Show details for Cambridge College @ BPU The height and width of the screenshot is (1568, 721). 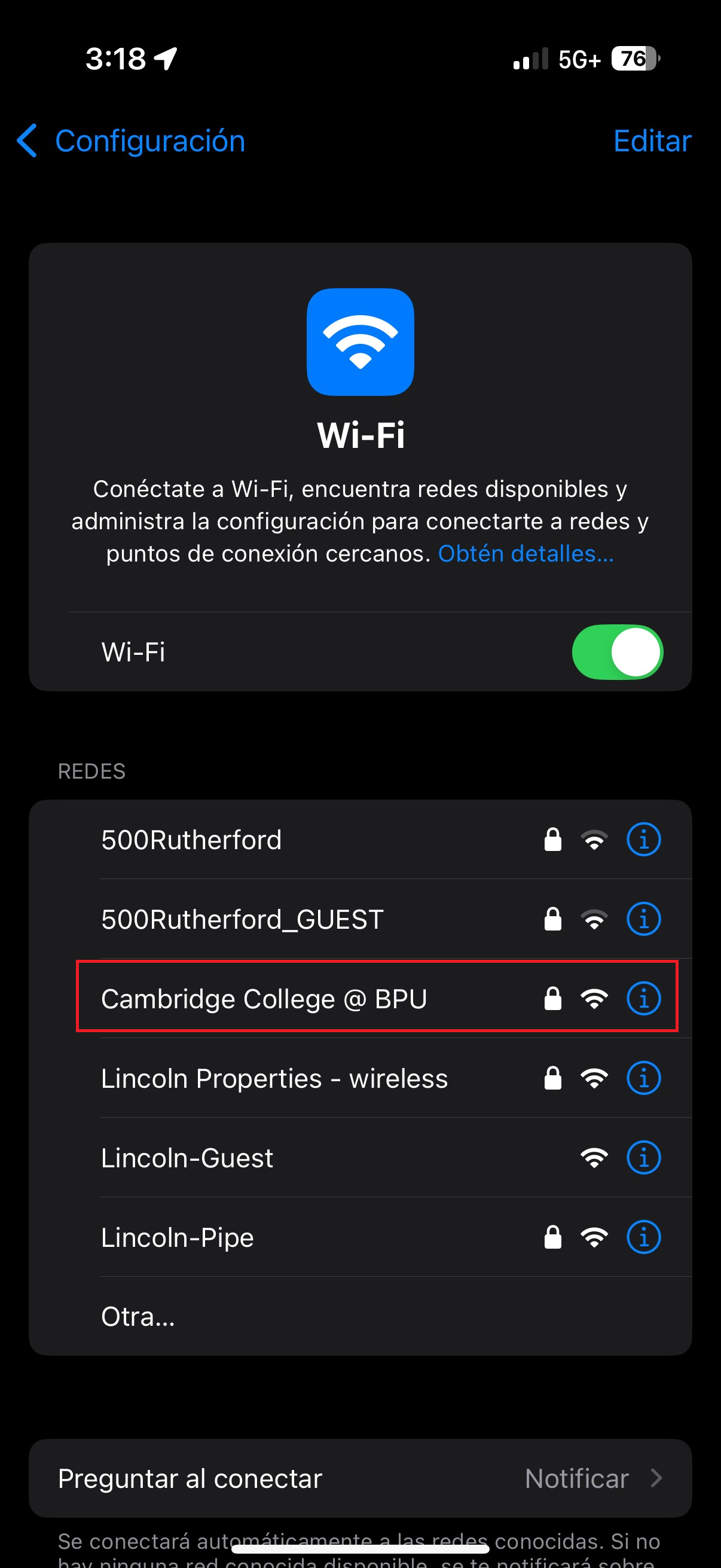[x=643, y=999]
